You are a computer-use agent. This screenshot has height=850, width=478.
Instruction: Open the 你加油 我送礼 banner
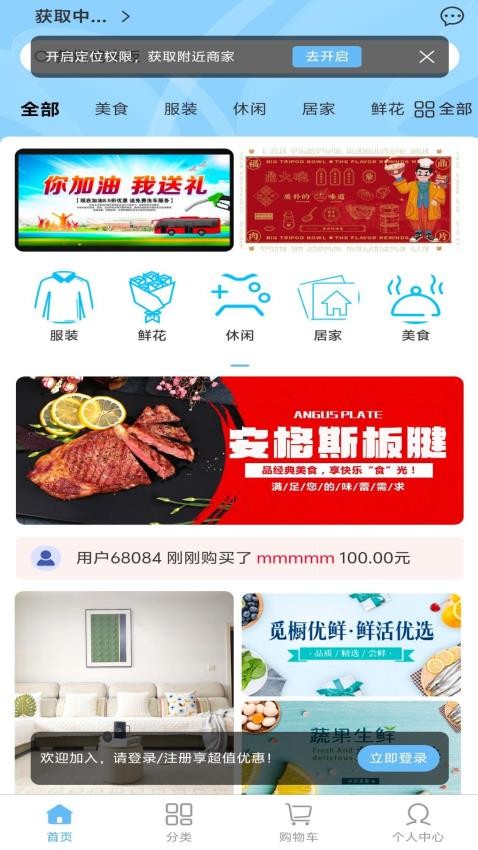(124, 200)
